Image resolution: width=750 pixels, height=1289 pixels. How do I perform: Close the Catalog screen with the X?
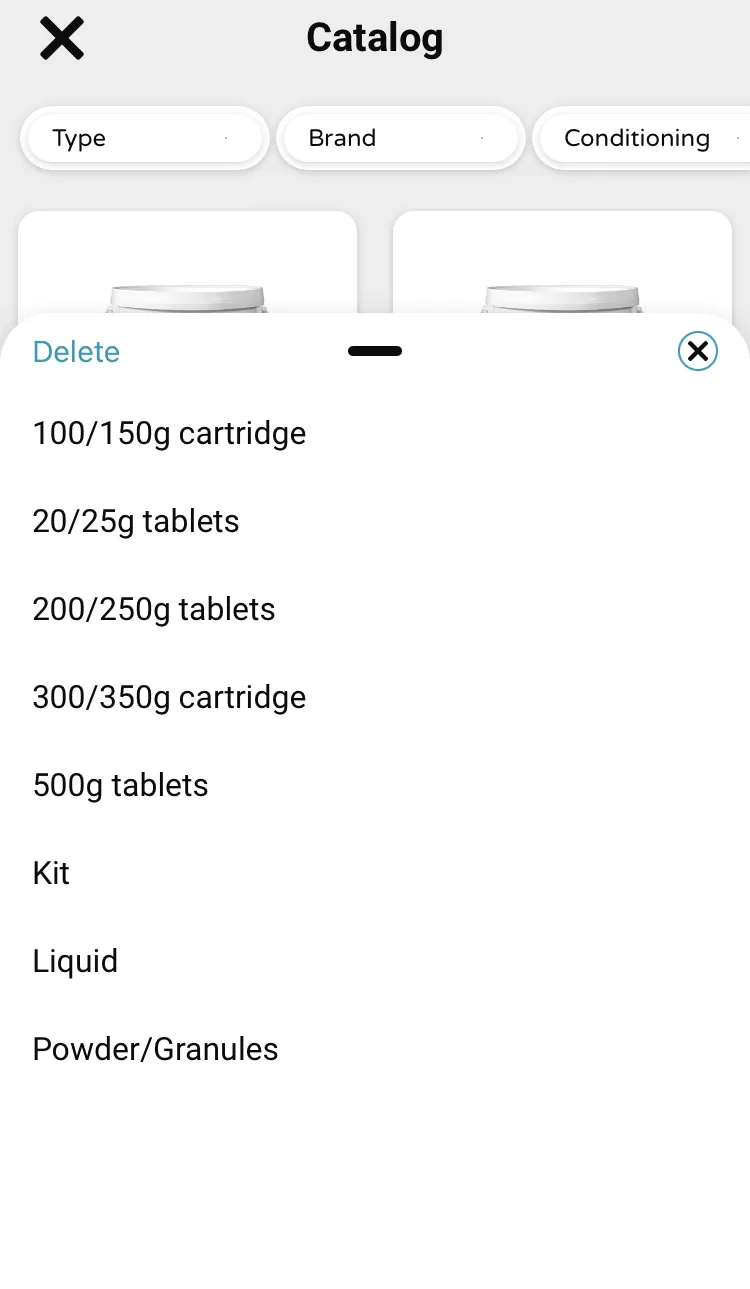click(62, 39)
